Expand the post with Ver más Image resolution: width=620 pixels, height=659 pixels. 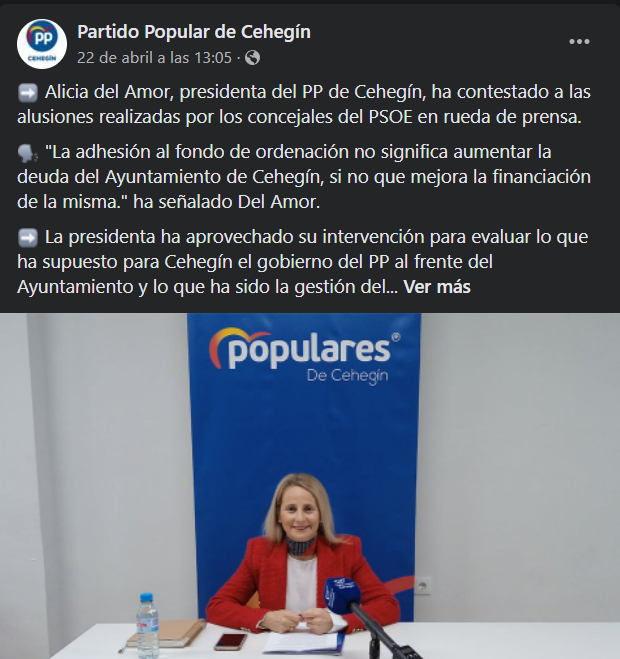(436, 286)
